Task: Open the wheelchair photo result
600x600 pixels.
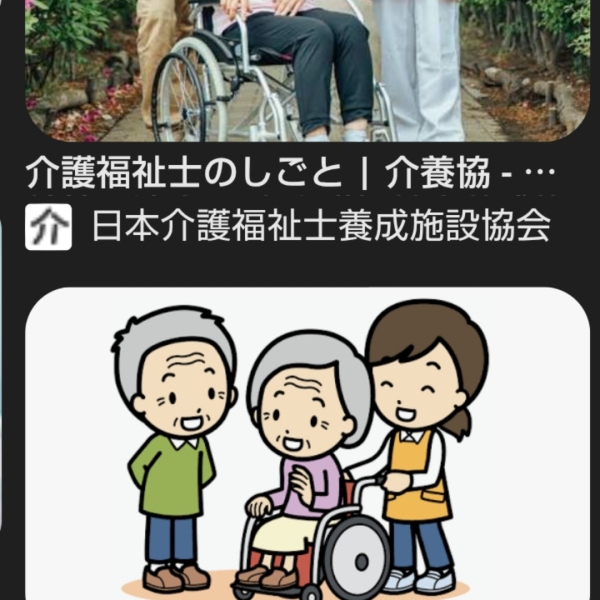Action: point(305,70)
